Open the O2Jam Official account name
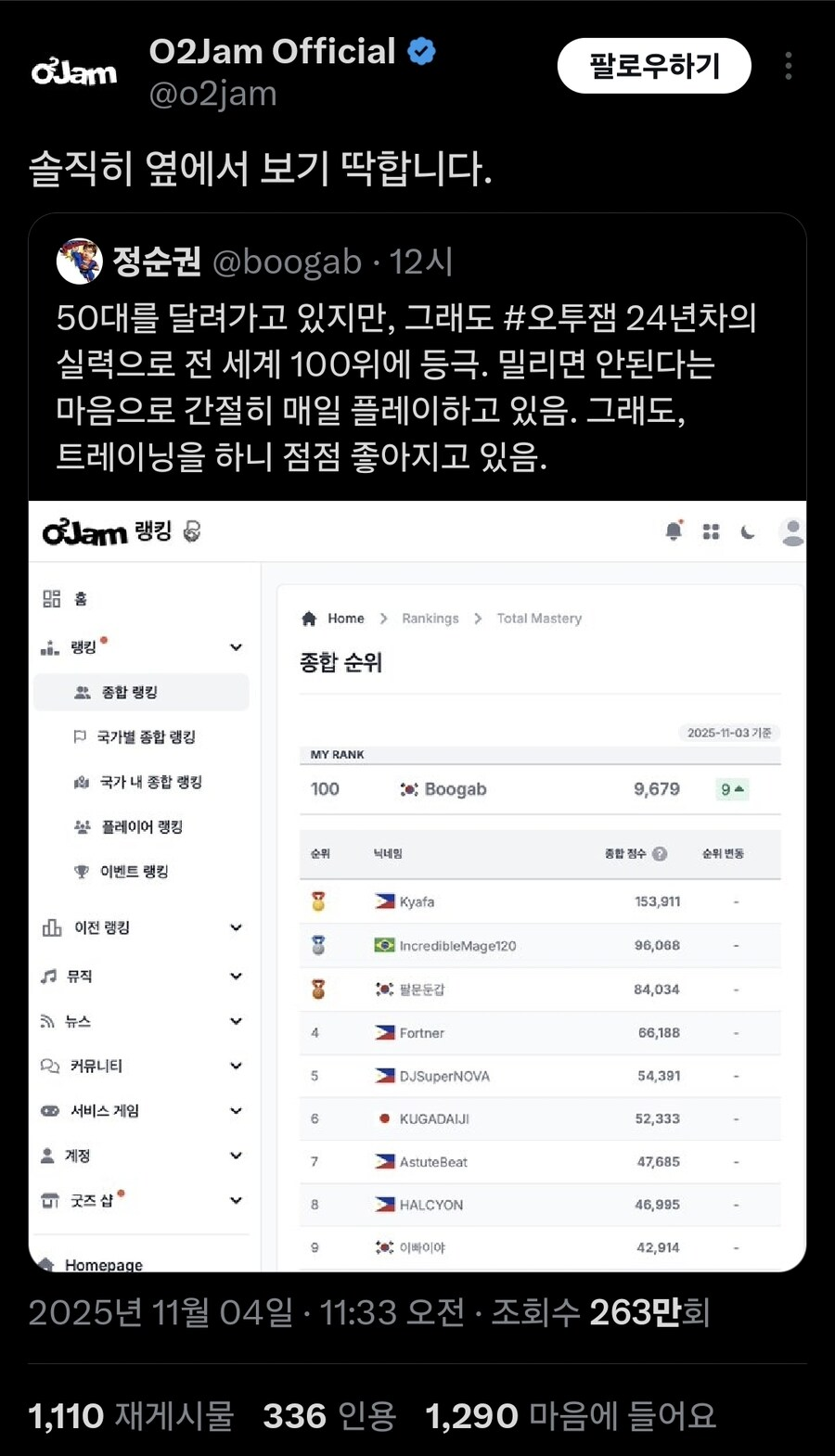The height and width of the screenshot is (1456, 835). [x=273, y=51]
